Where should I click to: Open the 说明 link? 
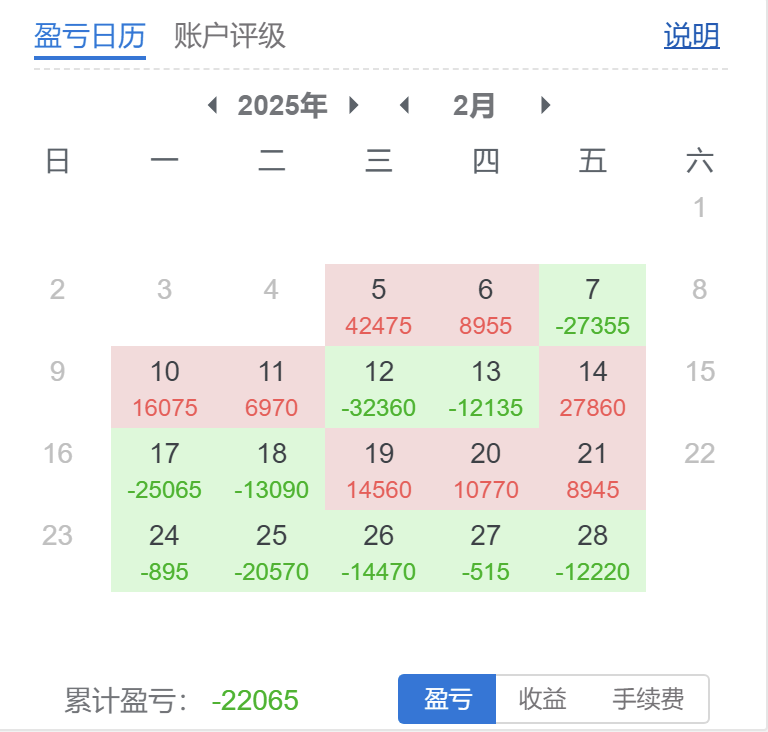[x=691, y=37]
